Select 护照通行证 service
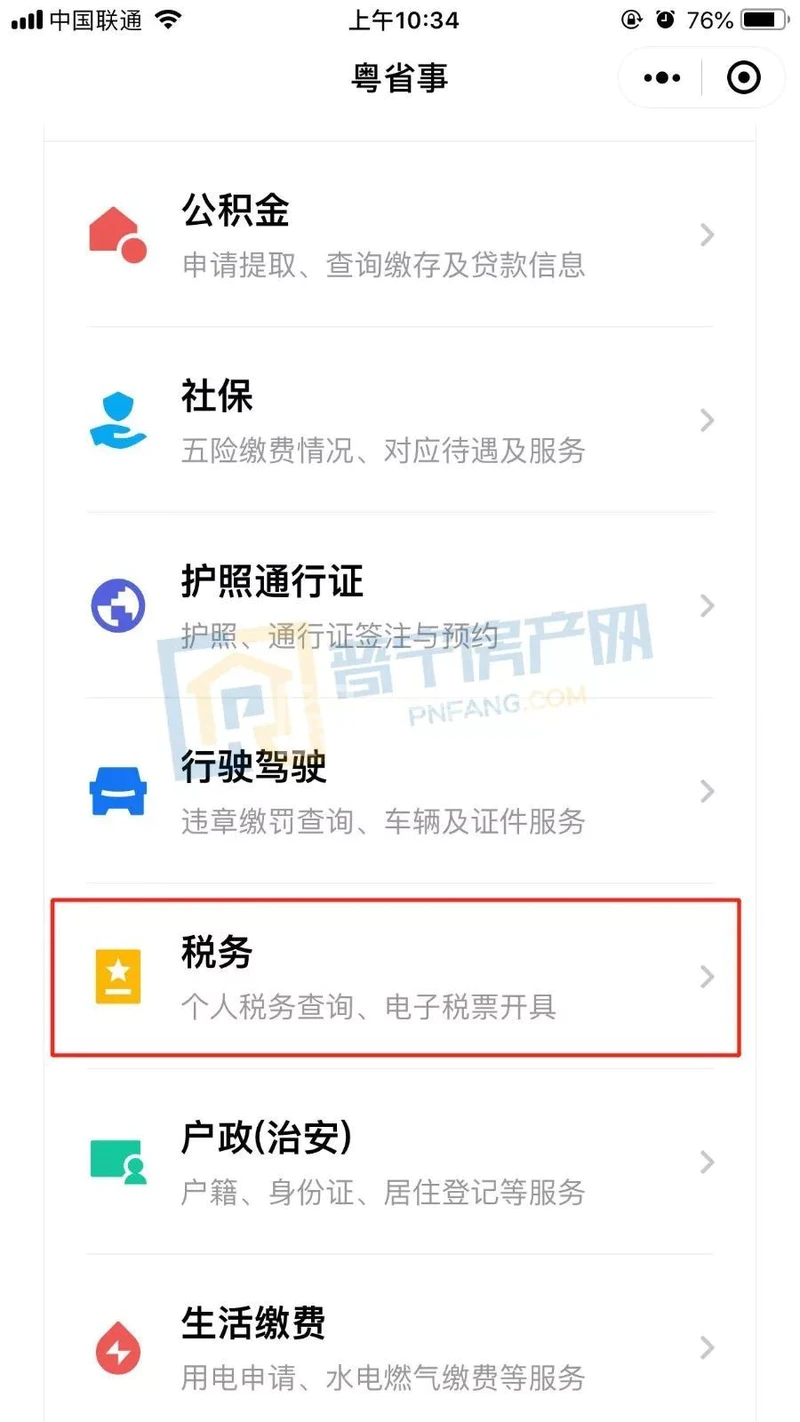The width and height of the screenshot is (800, 1422). coord(400,605)
